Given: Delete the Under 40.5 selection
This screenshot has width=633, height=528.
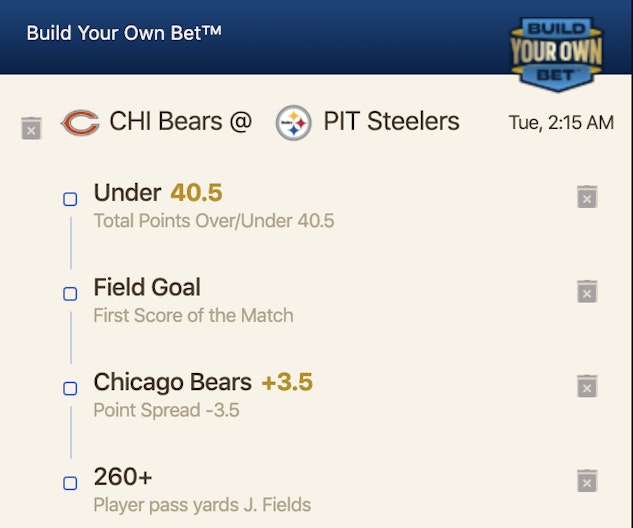Looking at the screenshot, I should coord(587,197).
